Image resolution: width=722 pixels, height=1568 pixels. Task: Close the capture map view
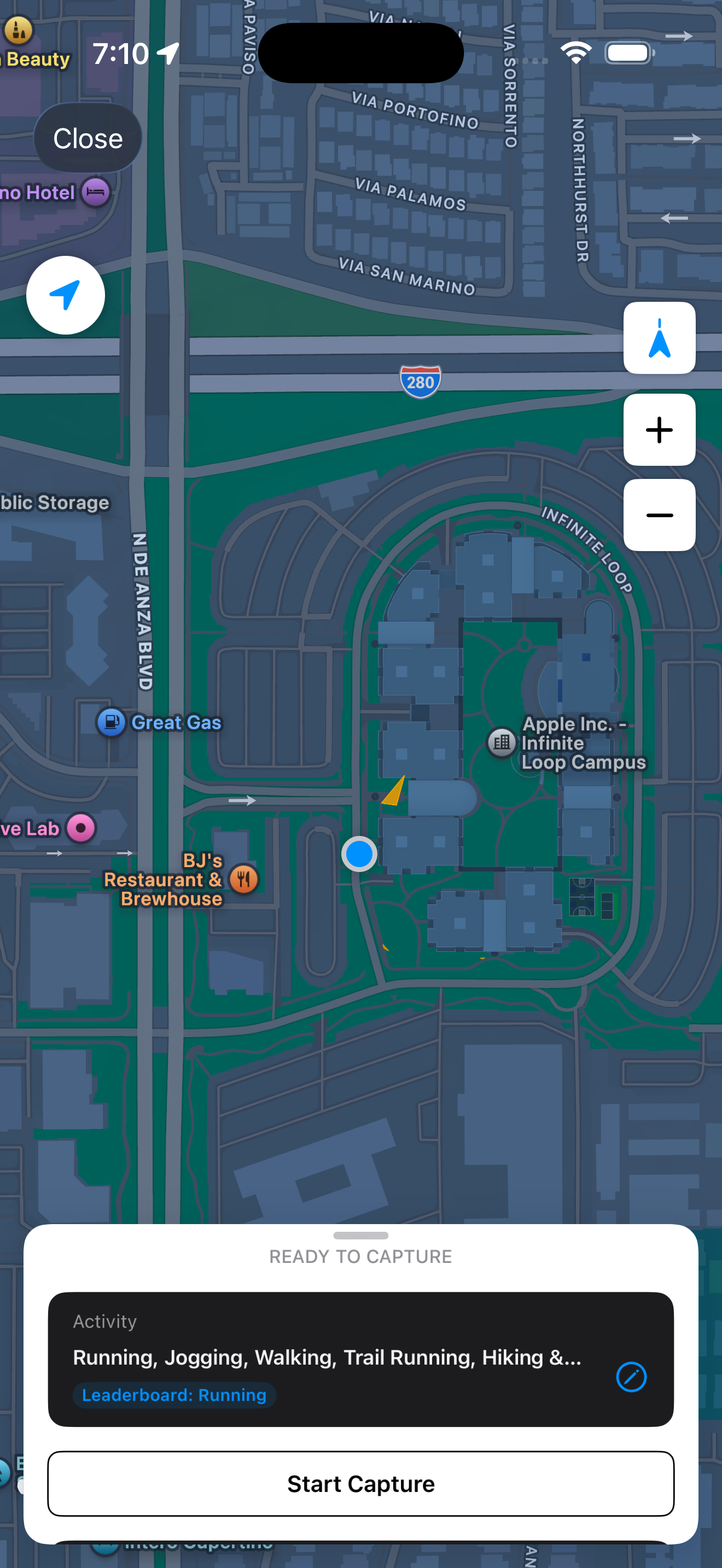tap(88, 138)
